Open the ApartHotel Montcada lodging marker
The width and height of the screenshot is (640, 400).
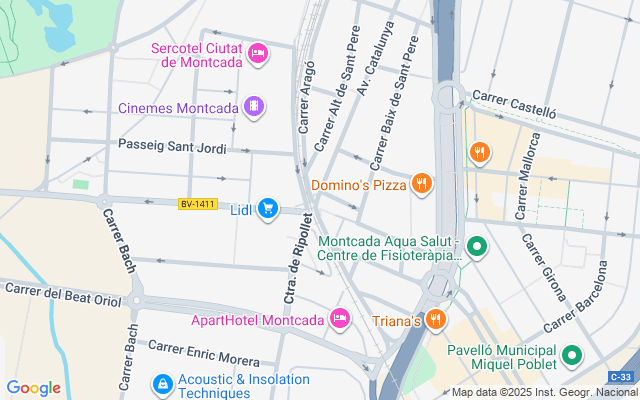coord(340,319)
